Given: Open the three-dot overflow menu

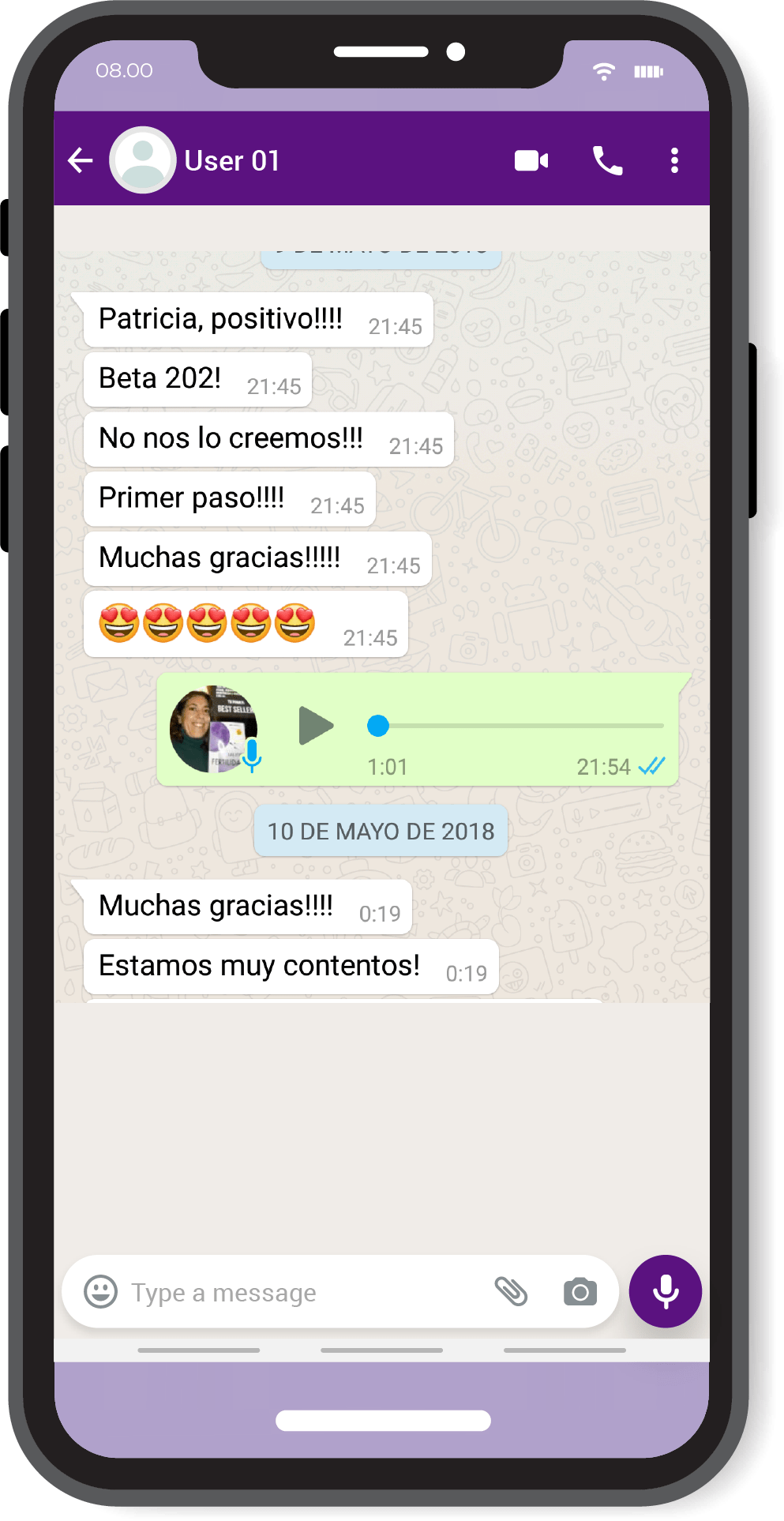Looking at the screenshot, I should pos(675,160).
